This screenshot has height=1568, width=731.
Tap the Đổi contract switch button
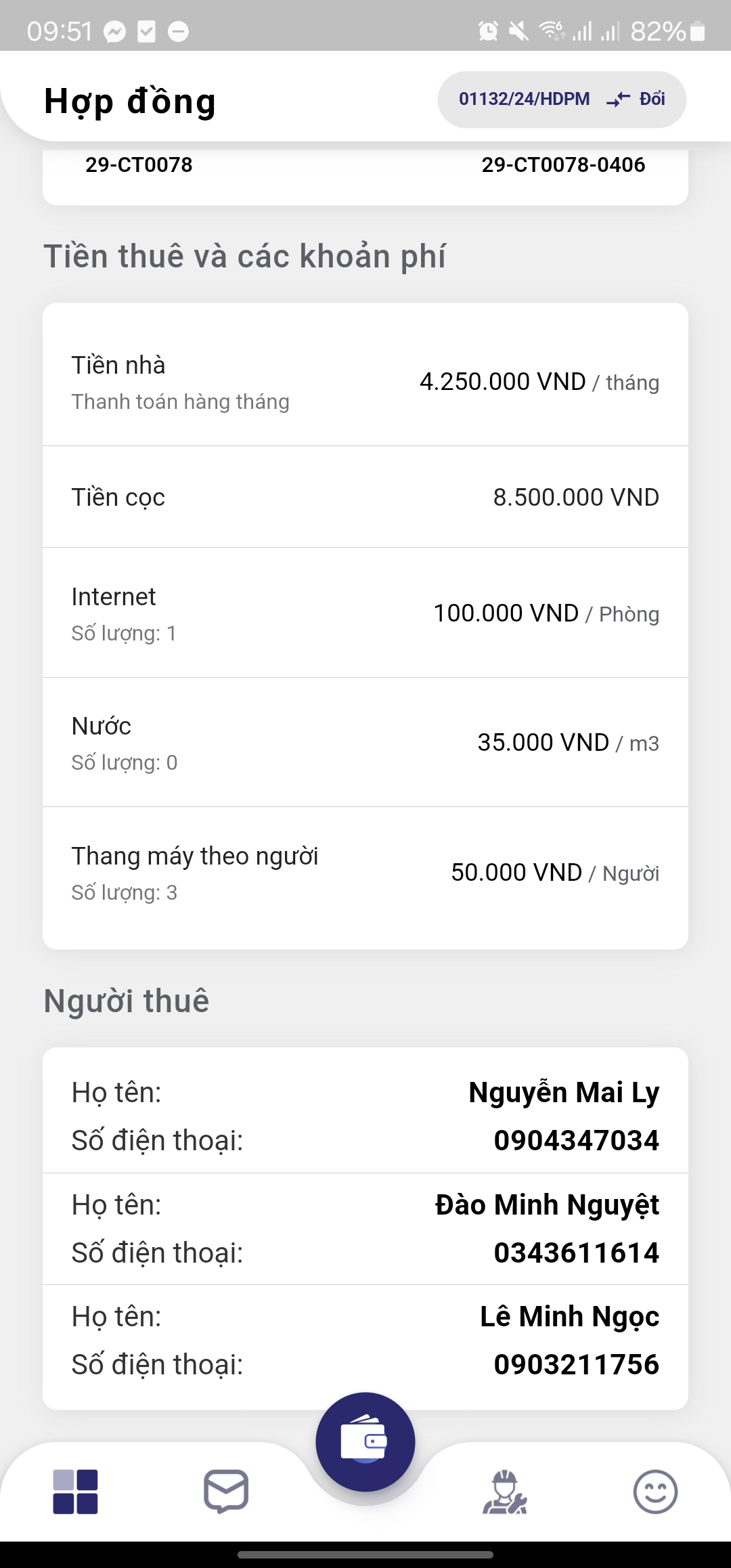pos(636,100)
